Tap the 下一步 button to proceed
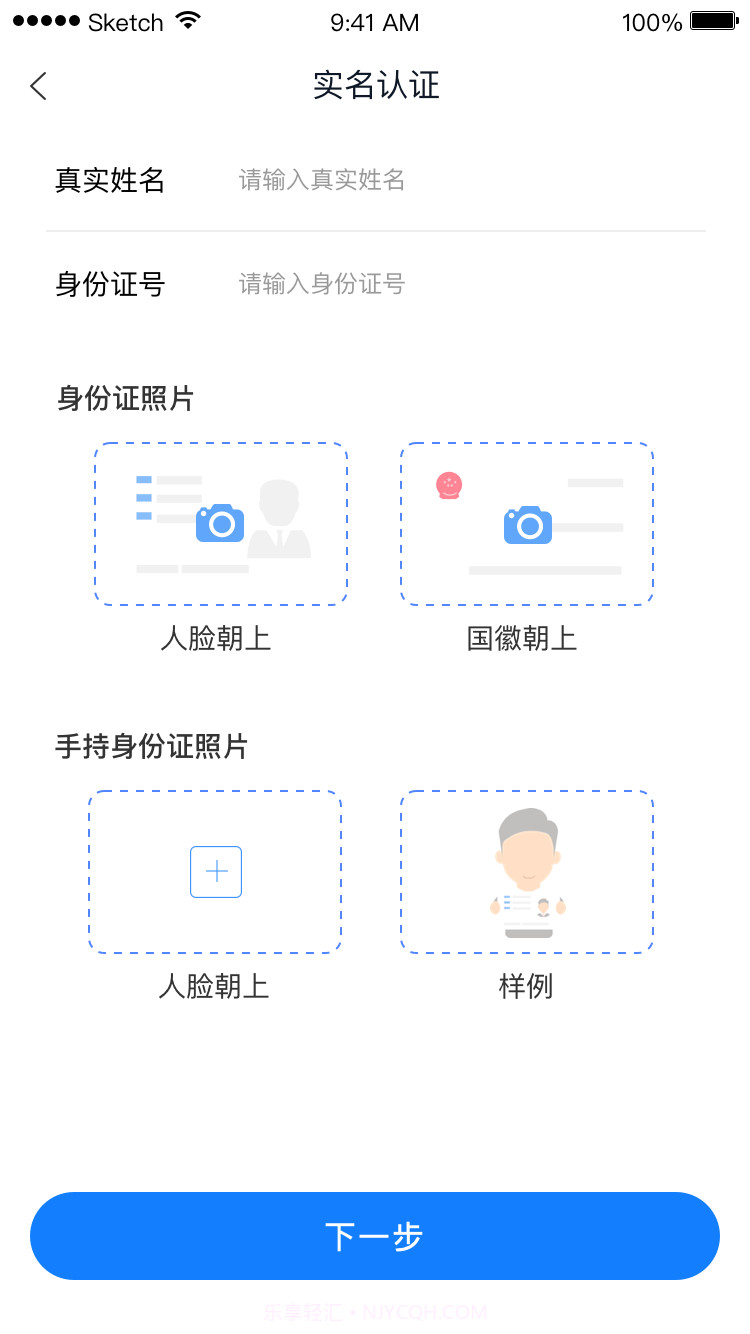This screenshot has width=750, height=1334. [375, 1236]
